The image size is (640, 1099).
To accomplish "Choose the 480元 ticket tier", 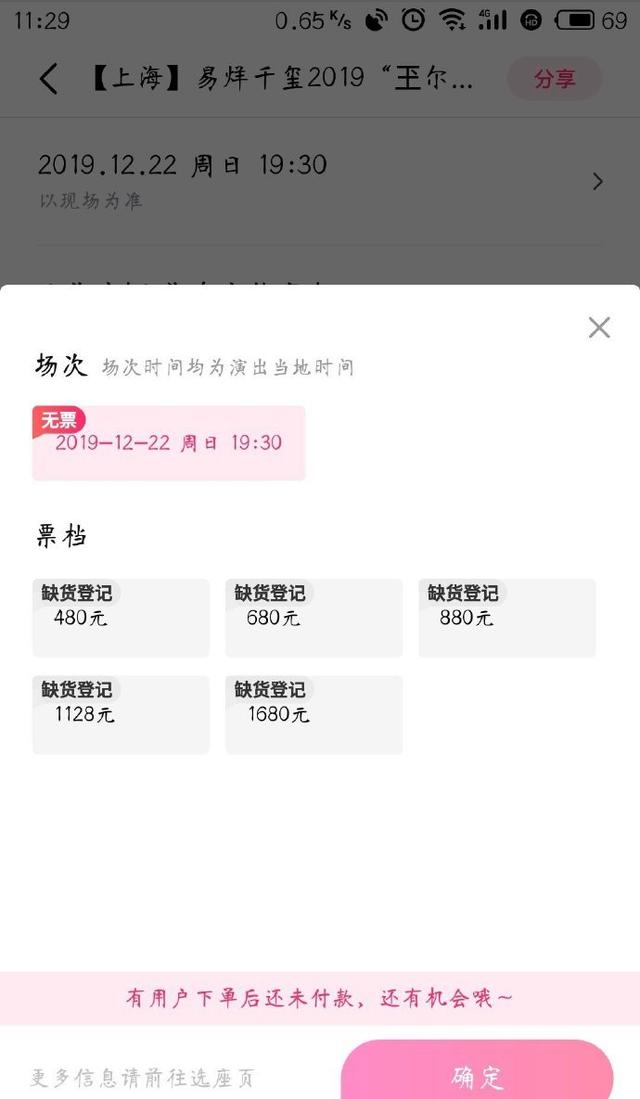I will click(121, 618).
